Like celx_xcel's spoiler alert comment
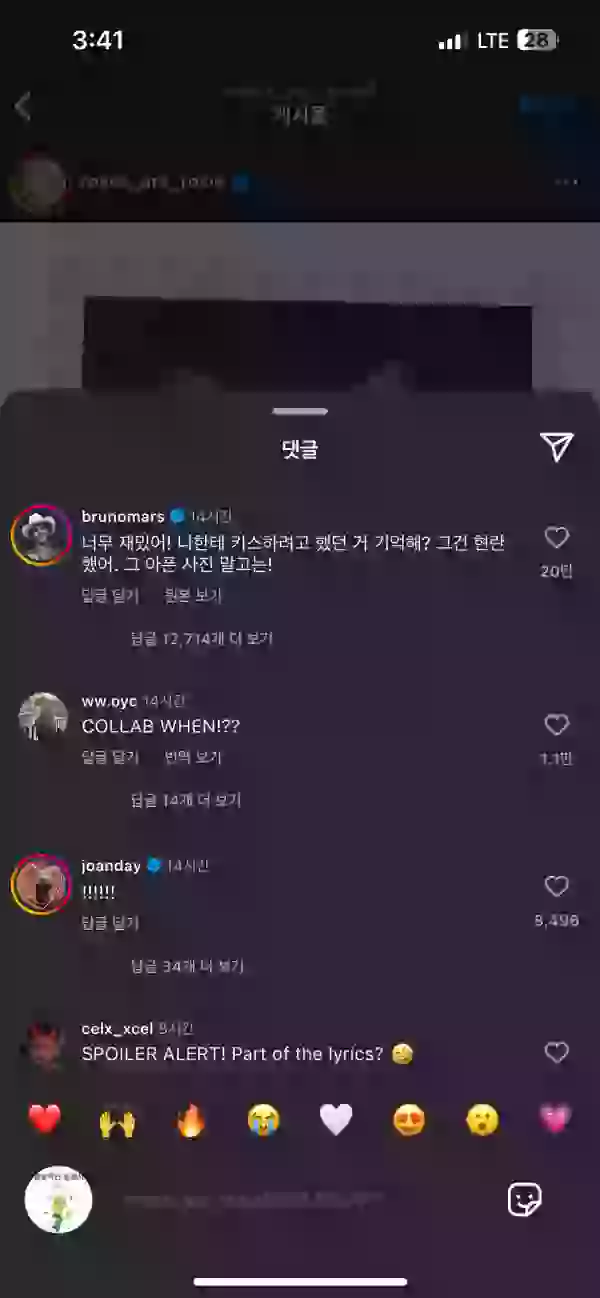The width and height of the screenshot is (600, 1298). [x=556, y=1052]
